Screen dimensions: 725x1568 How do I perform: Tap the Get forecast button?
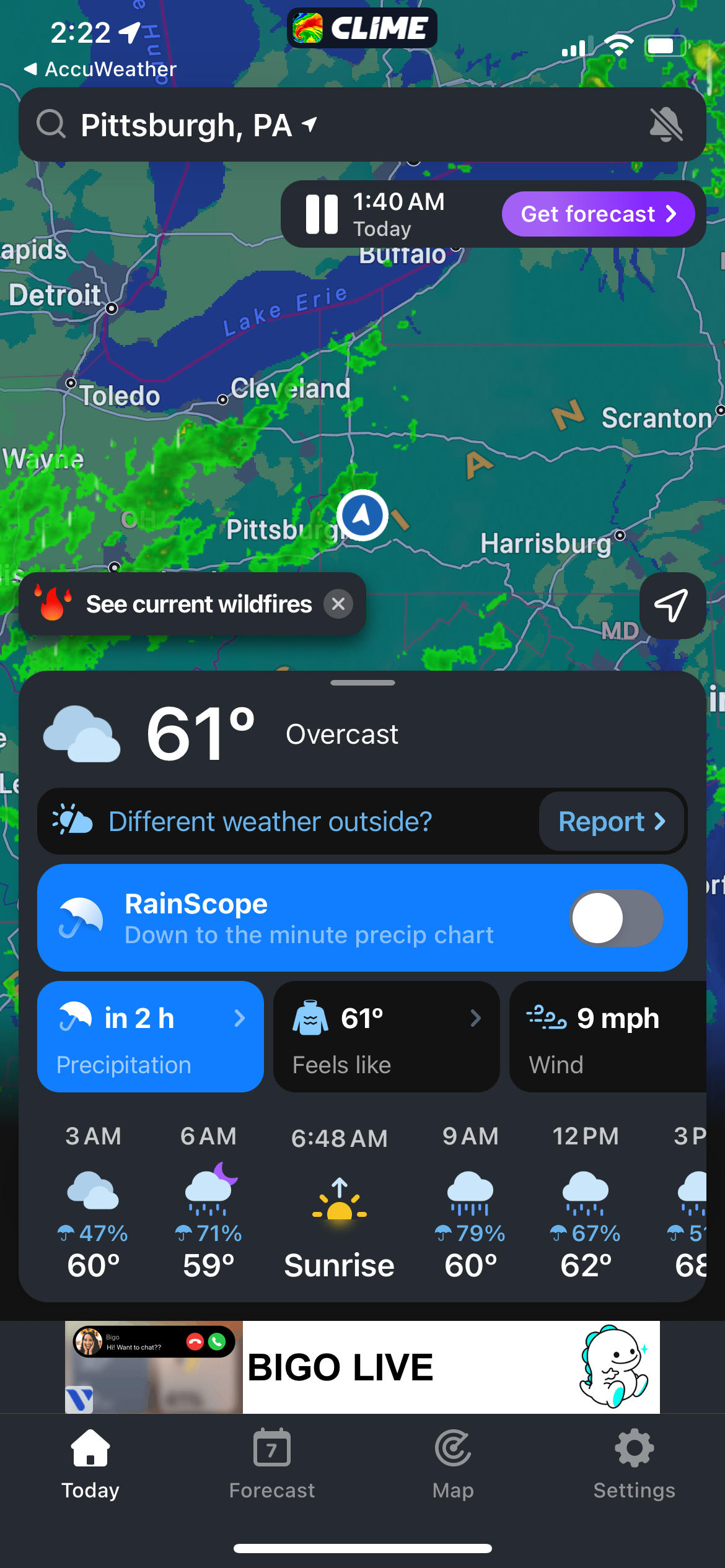[x=597, y=214]
